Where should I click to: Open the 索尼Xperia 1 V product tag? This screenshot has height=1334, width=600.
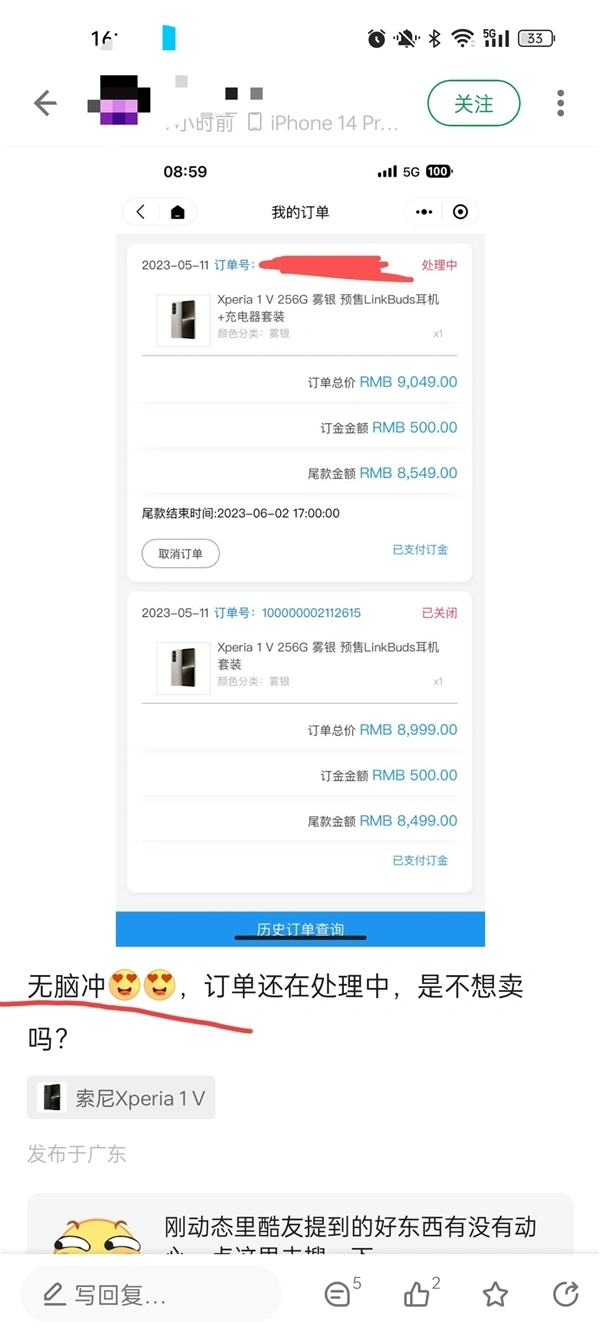(x=121, y=1098)
